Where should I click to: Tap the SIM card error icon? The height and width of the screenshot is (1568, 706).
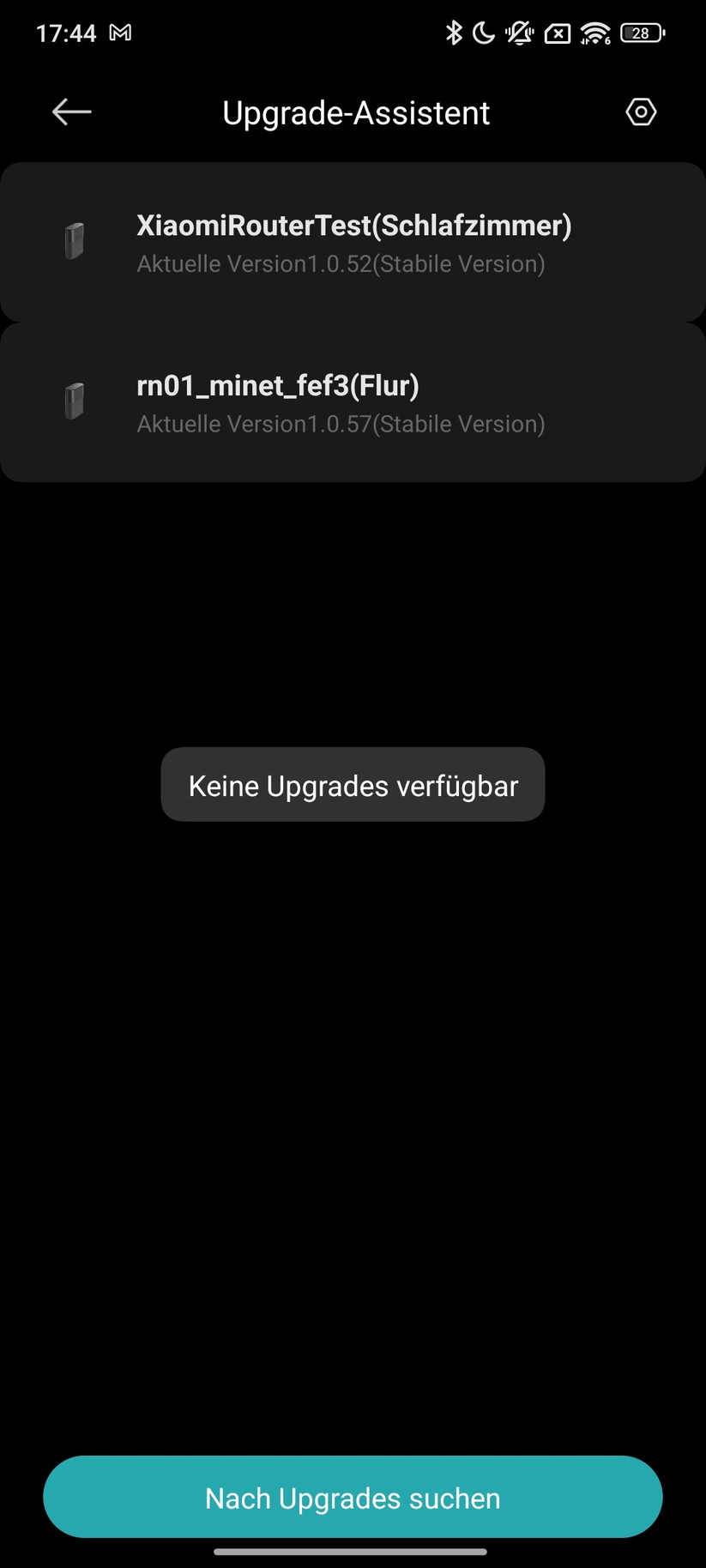[557, 33]
